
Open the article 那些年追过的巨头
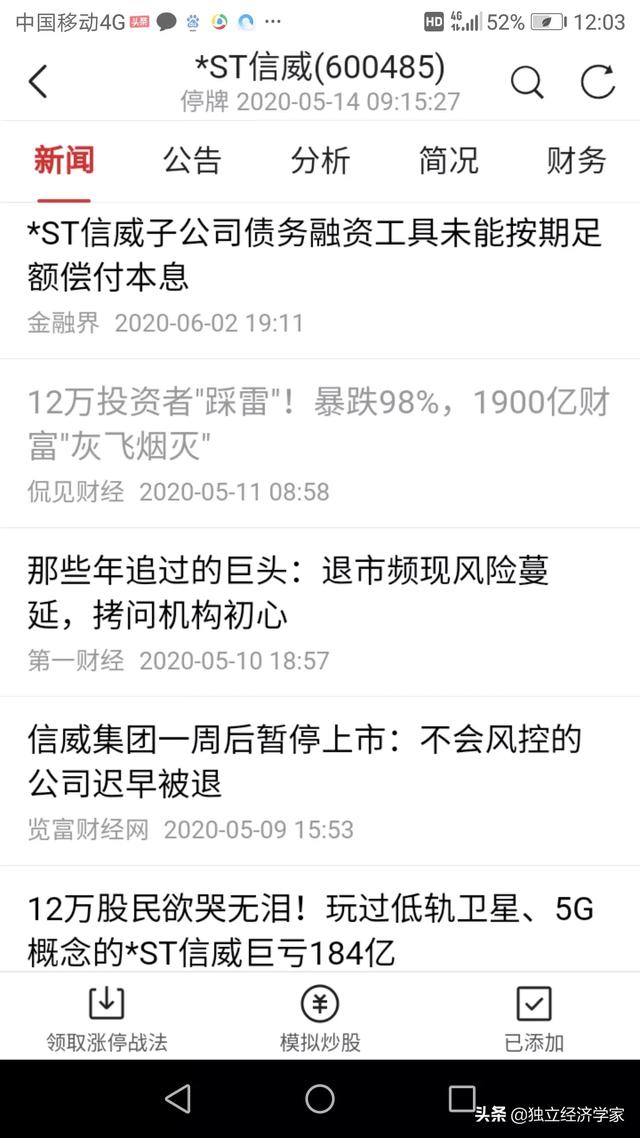coord(290,592)
